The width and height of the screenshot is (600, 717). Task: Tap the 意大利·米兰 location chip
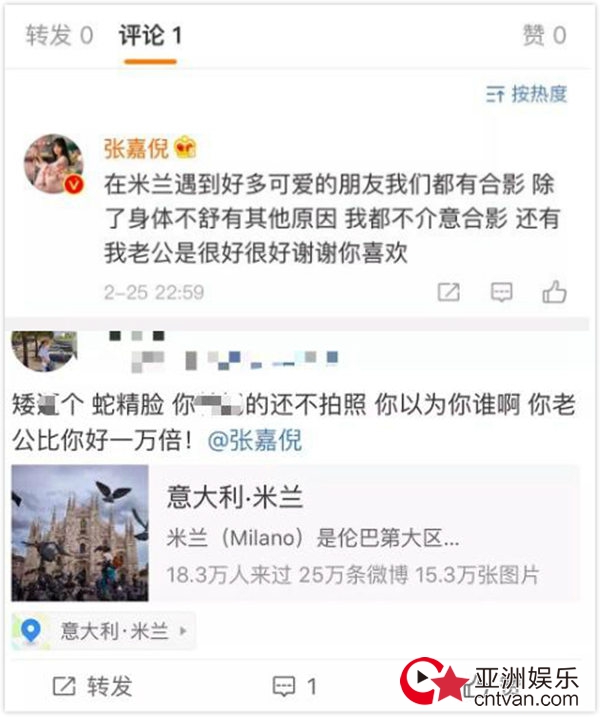point(104,631)
